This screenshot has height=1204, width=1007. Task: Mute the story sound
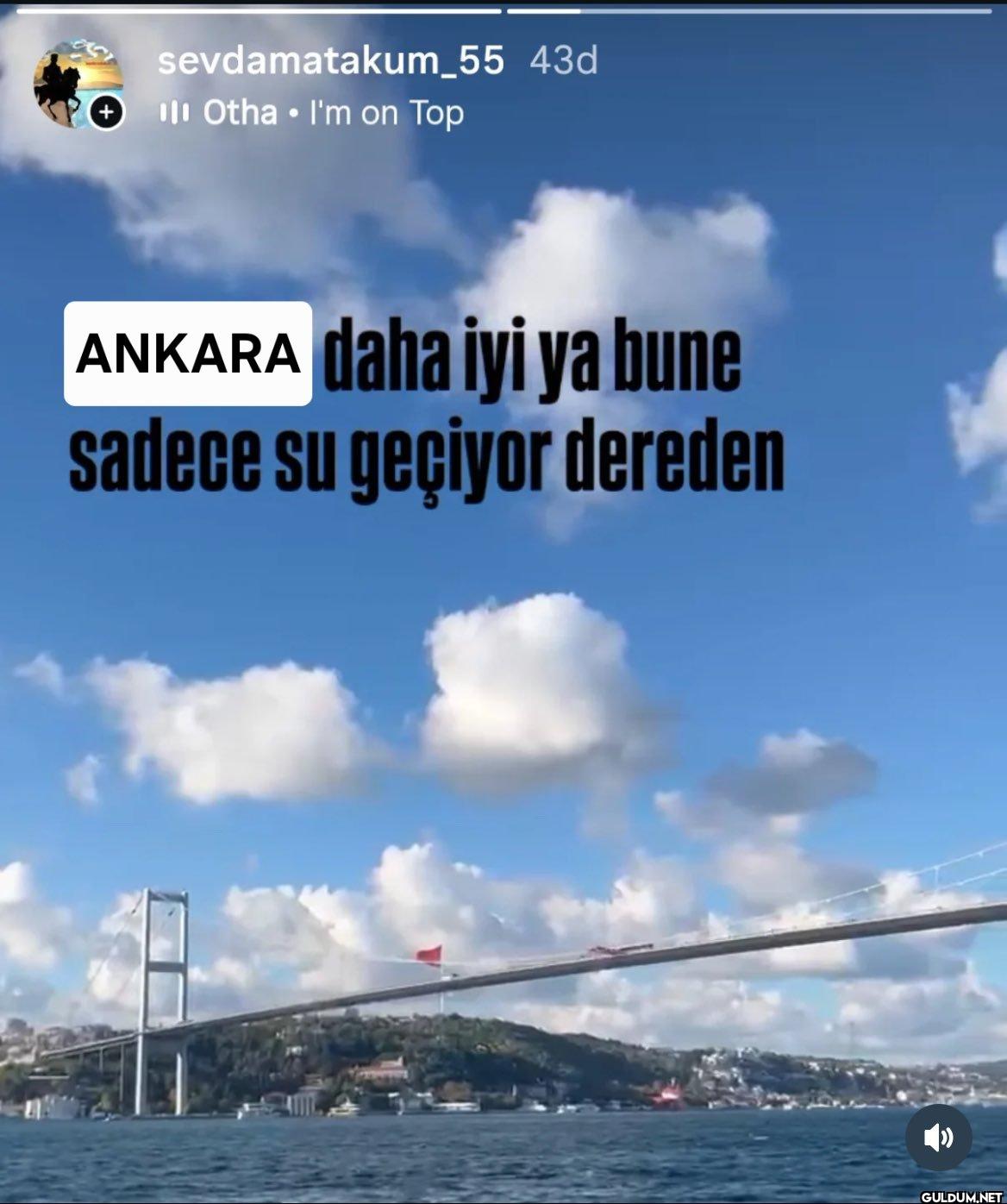pos(938,1138)
